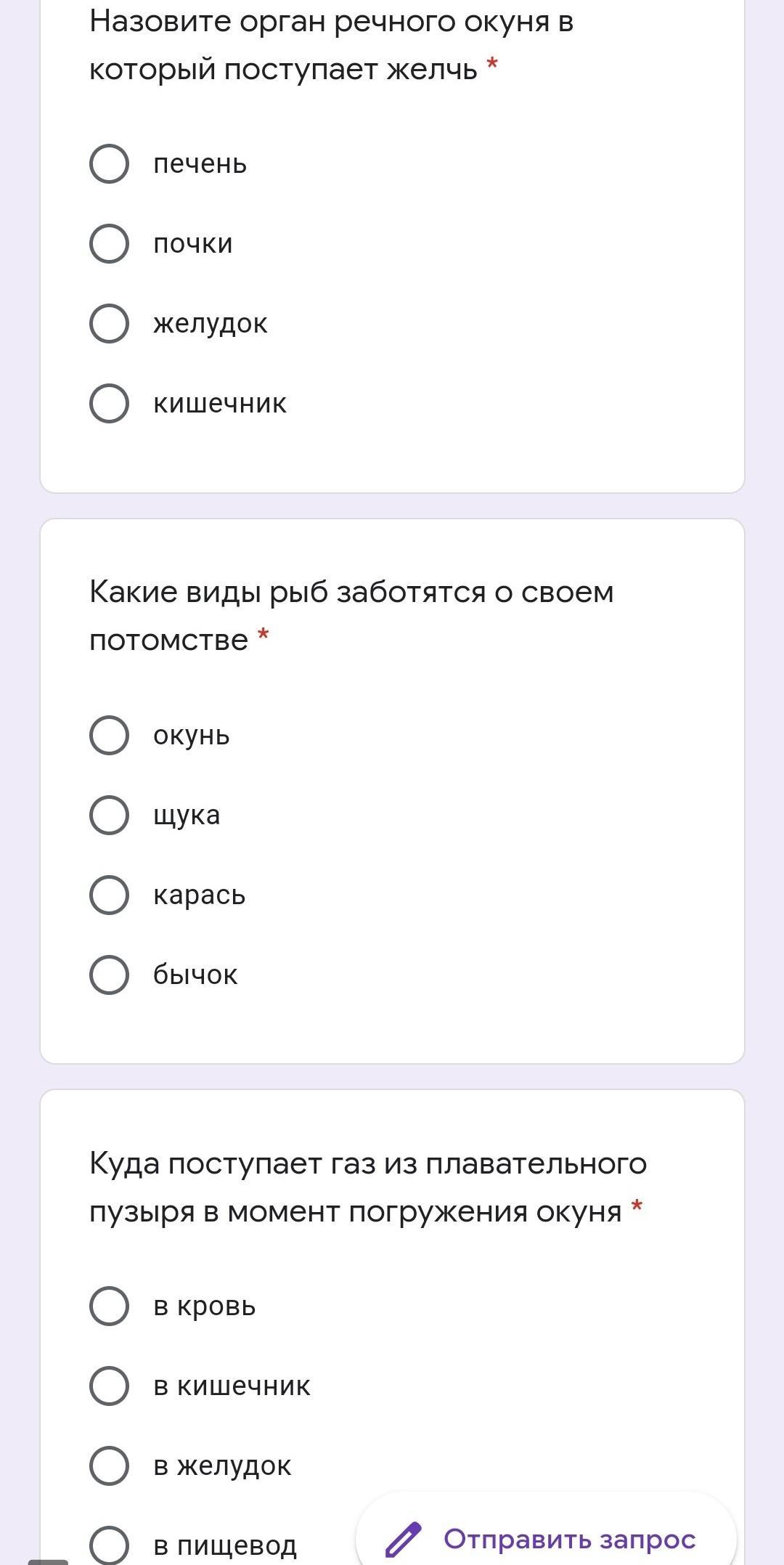Select окунь as caring fish species
This screenshot has width=784, height=1565.
click(110, 735)
